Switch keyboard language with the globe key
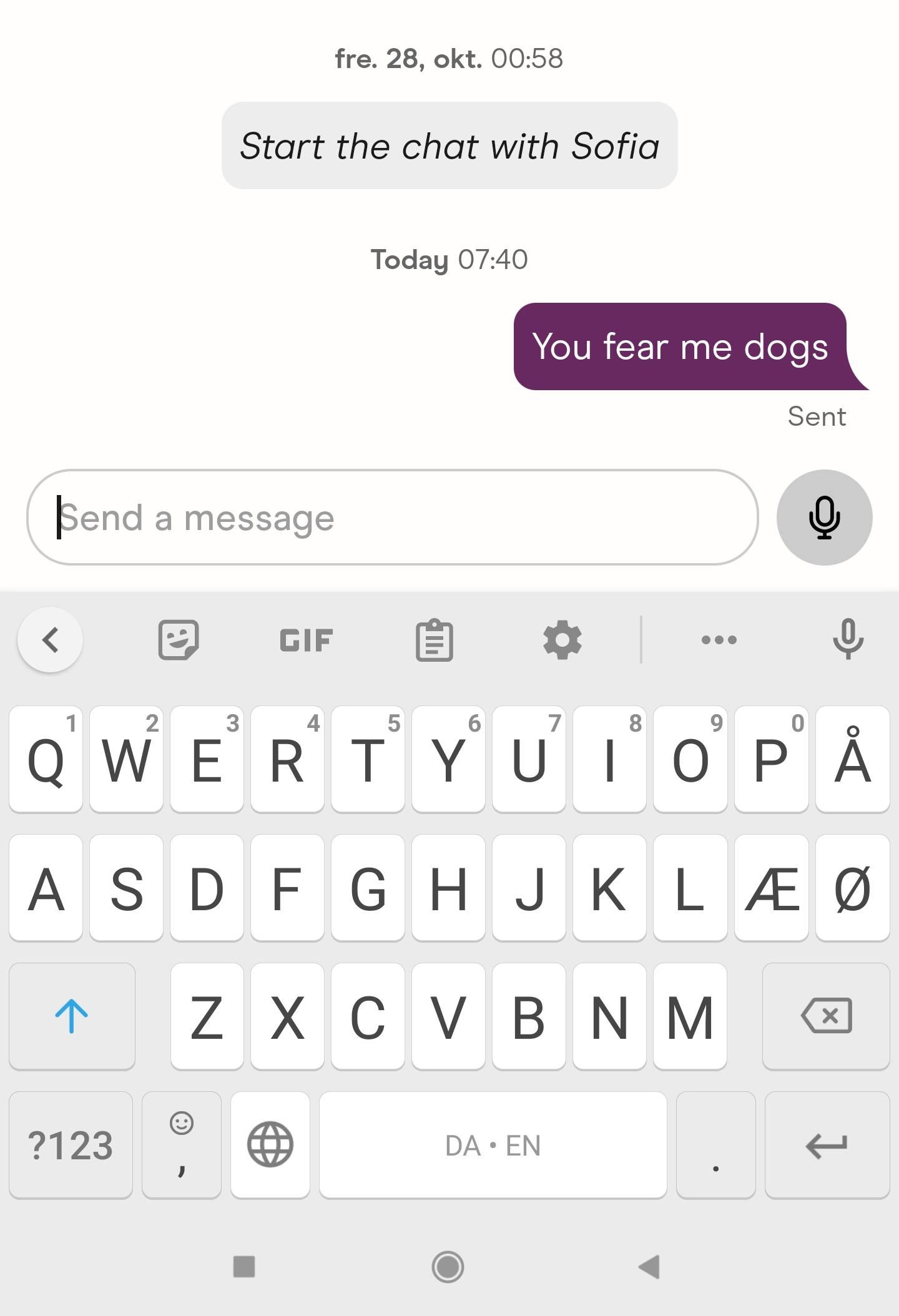This screenshot has width=899, height=1316. click(270, 1146)
